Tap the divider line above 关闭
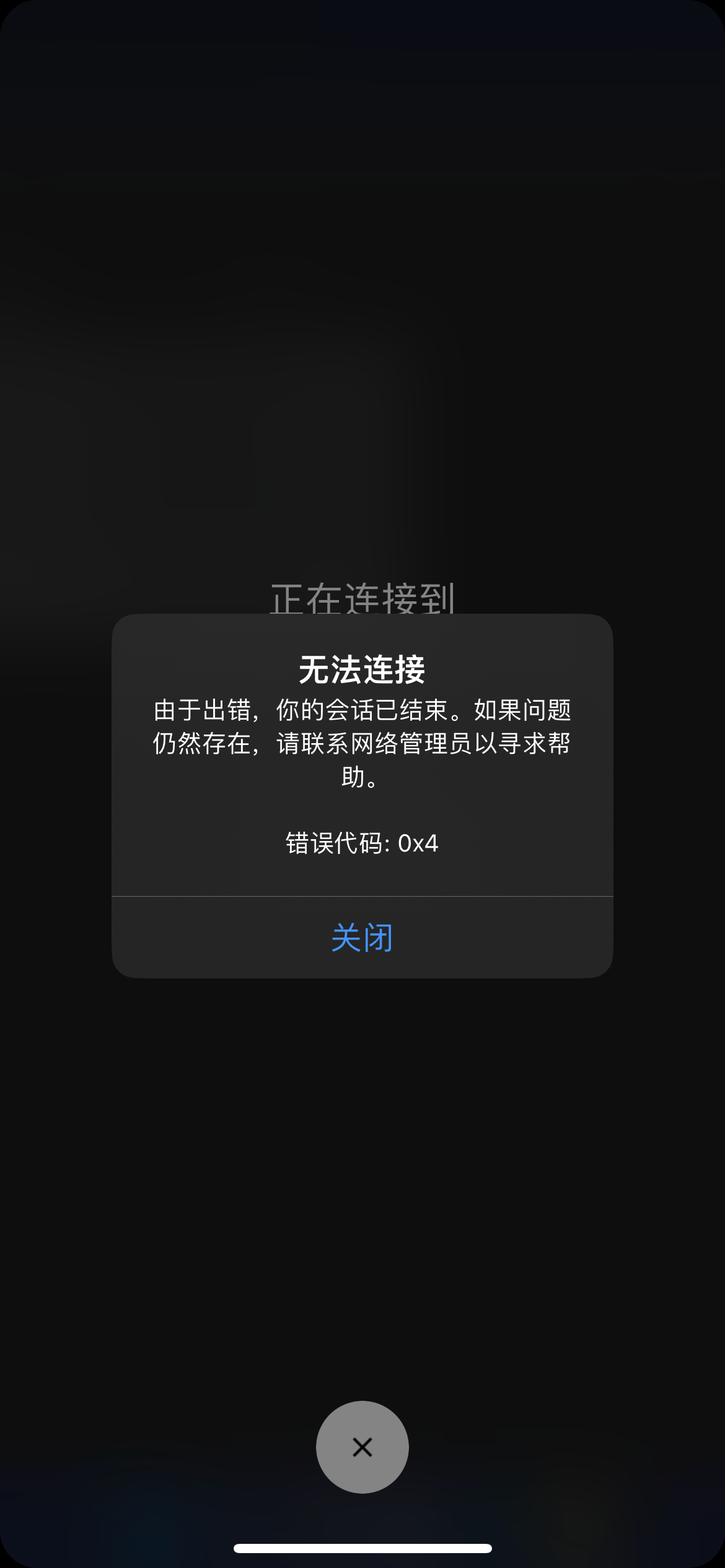 click(x=362, y=894)
